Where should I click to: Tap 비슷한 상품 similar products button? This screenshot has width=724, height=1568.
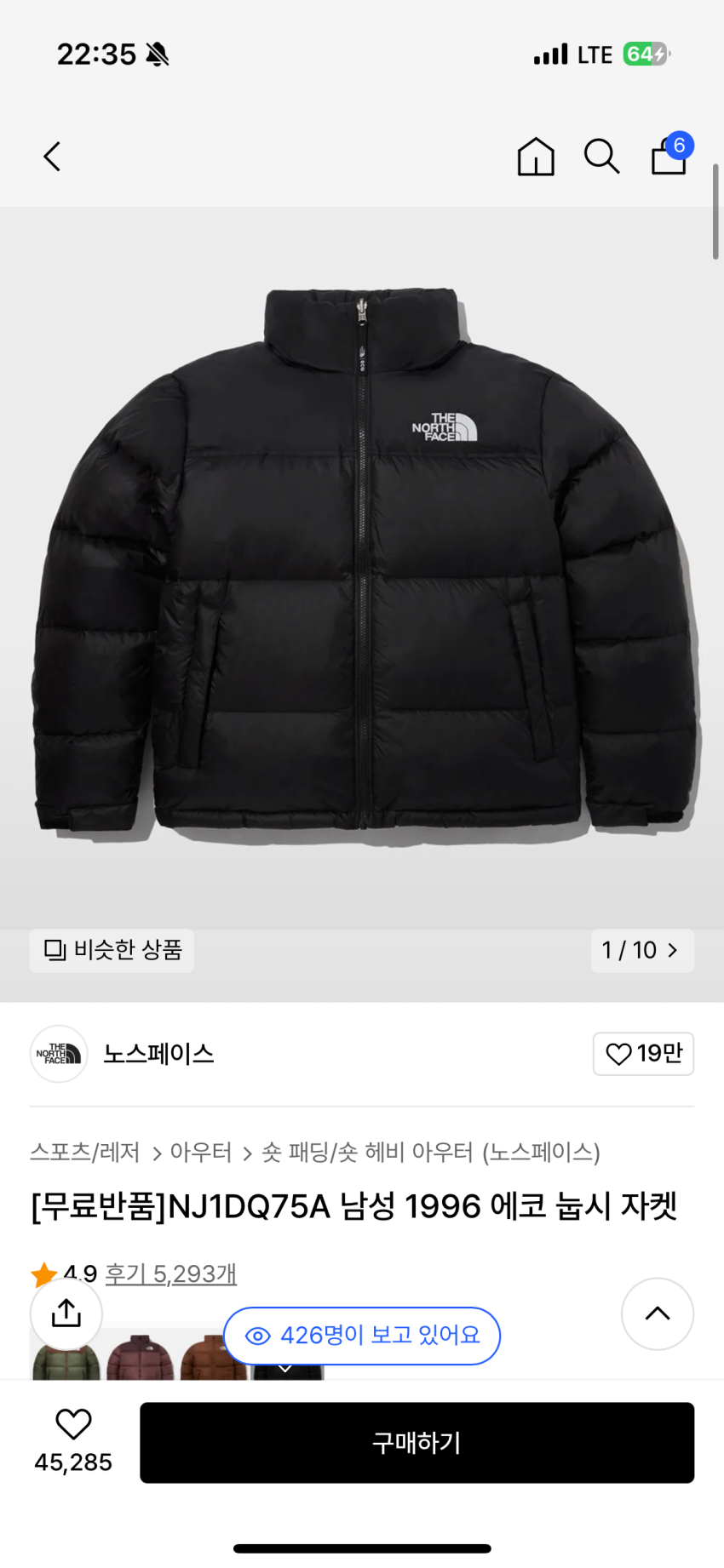coord(112,950)
